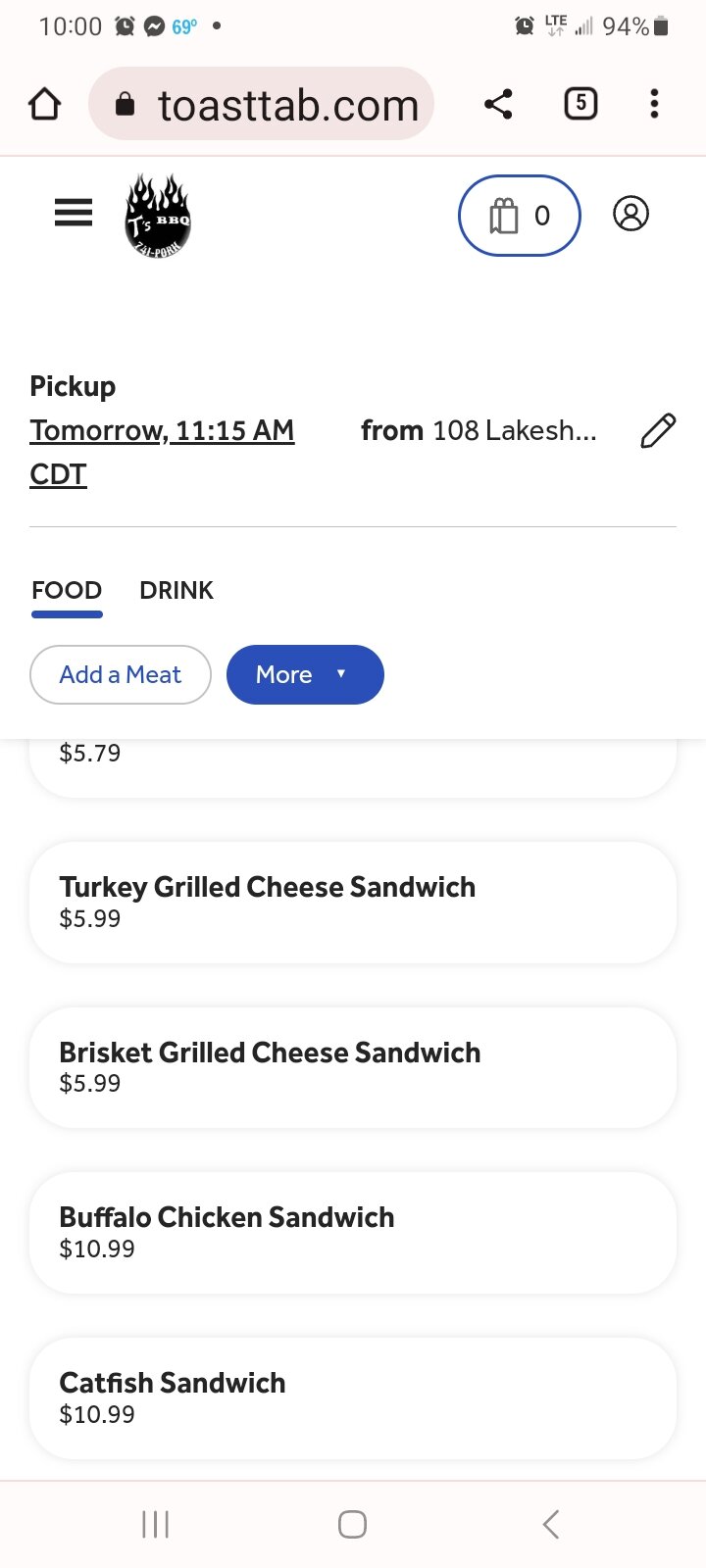The width and height of the screenshot is (706, 1568).
Task: Select the Add a Meat chip
Action: pos(121,674)
